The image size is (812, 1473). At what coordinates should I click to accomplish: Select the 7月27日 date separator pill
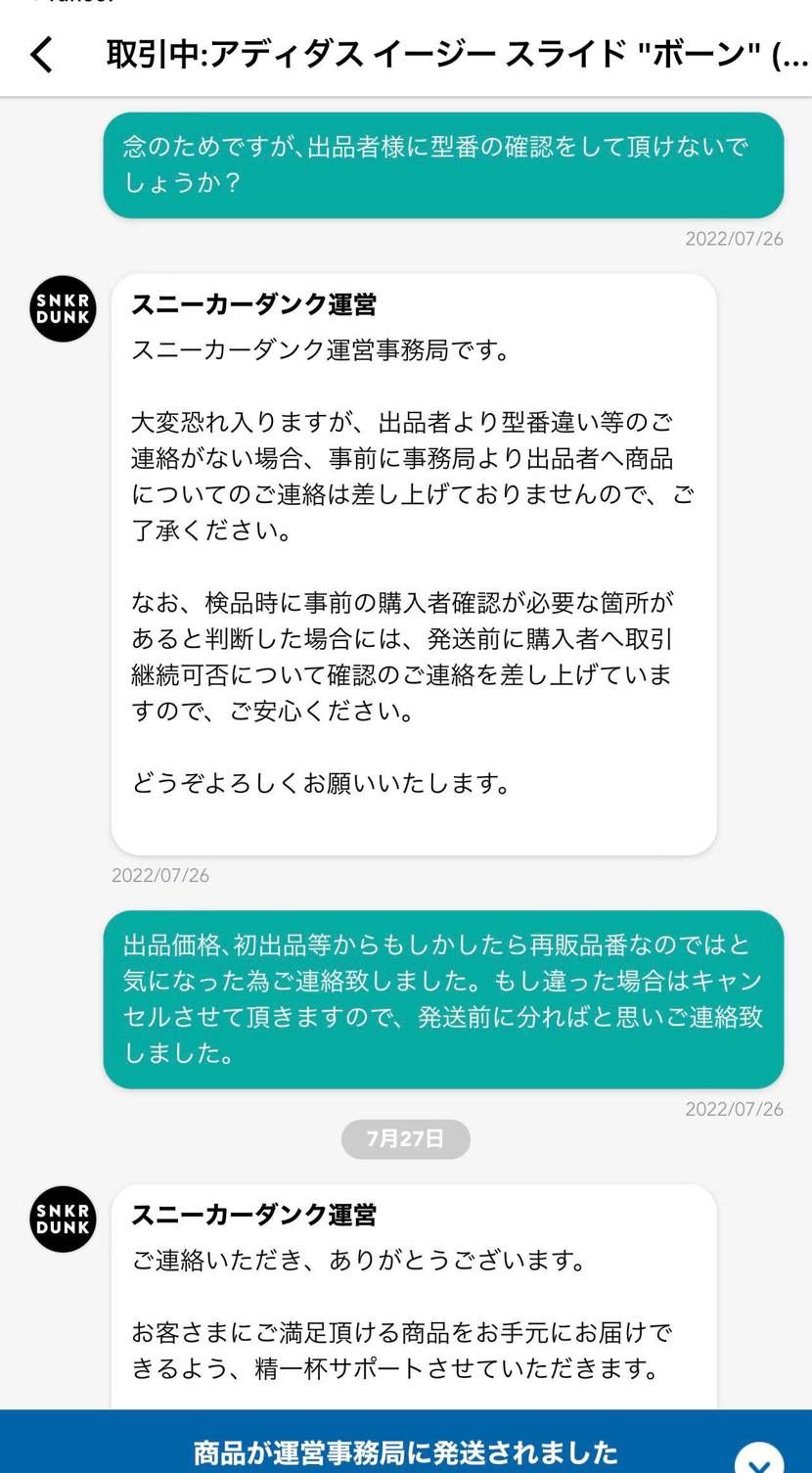(x=405, y=1138)
